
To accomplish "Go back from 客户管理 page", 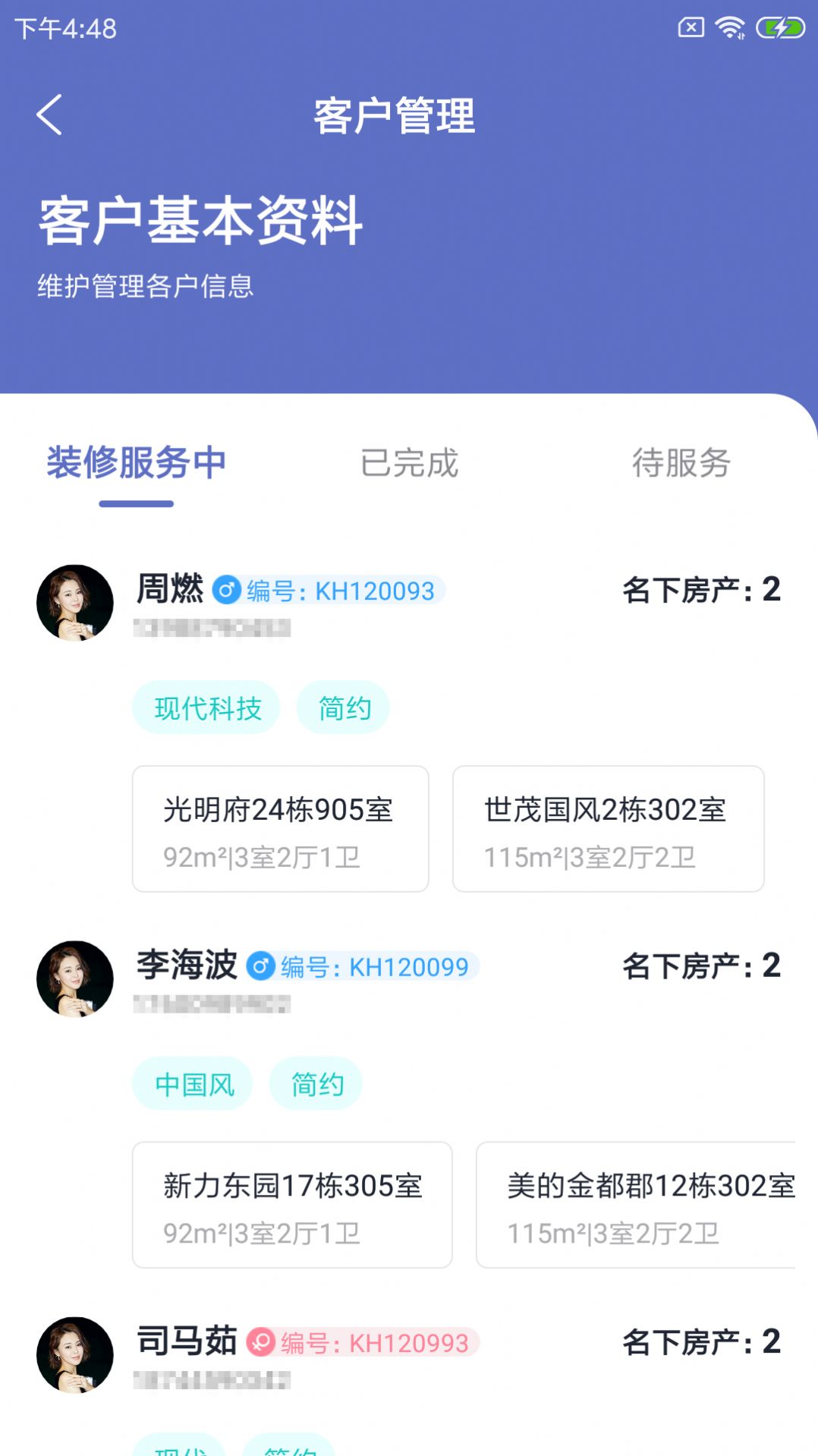I will [x=50, y=115].
